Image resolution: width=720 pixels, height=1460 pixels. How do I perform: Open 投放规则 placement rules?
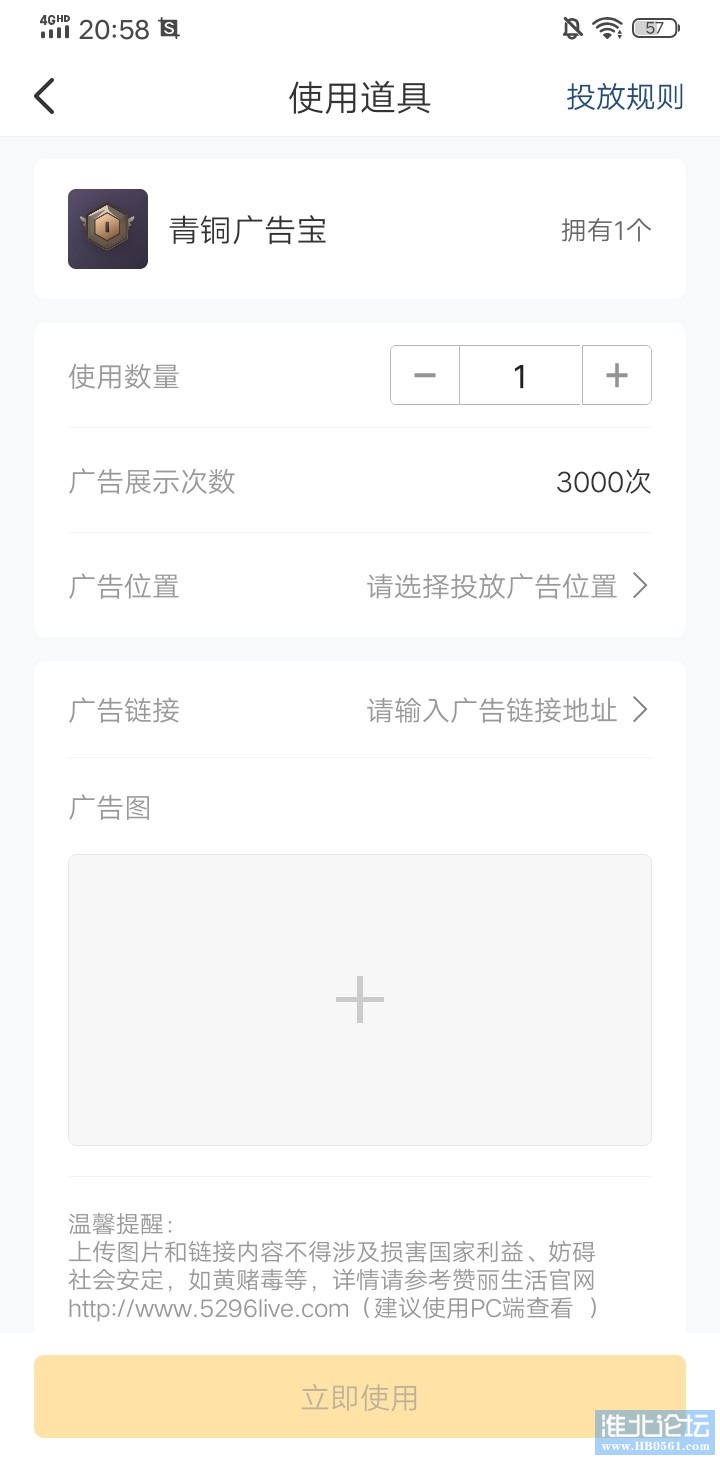(x=625, y=97)
